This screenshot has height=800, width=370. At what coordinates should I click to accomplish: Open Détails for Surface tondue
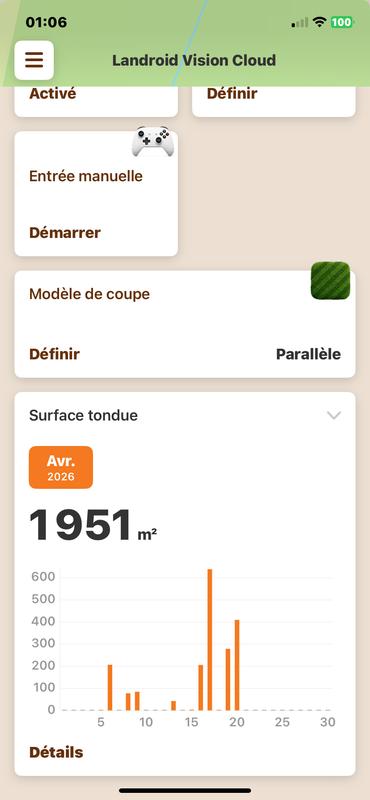coord(56,752)
